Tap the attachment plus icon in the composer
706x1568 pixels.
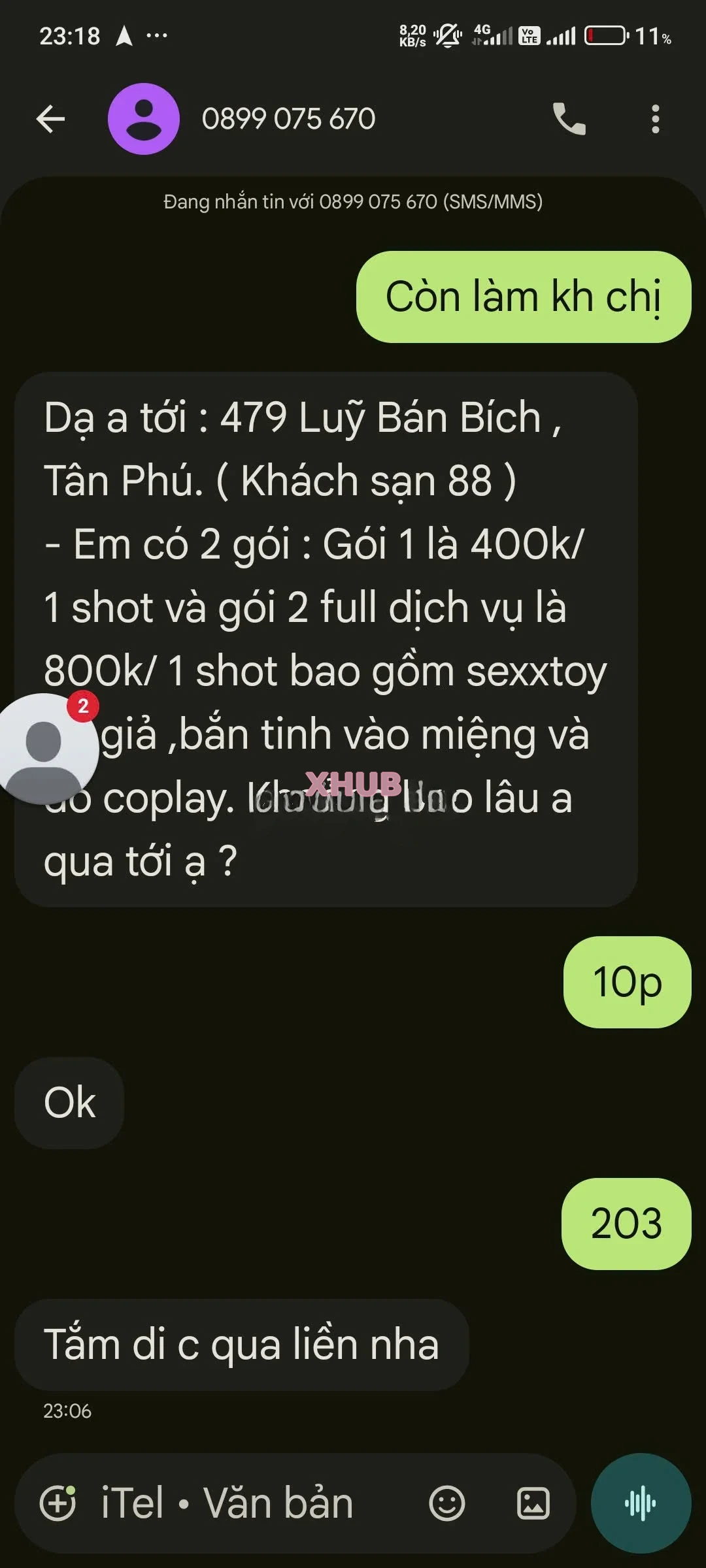[x=58, y=1503]
